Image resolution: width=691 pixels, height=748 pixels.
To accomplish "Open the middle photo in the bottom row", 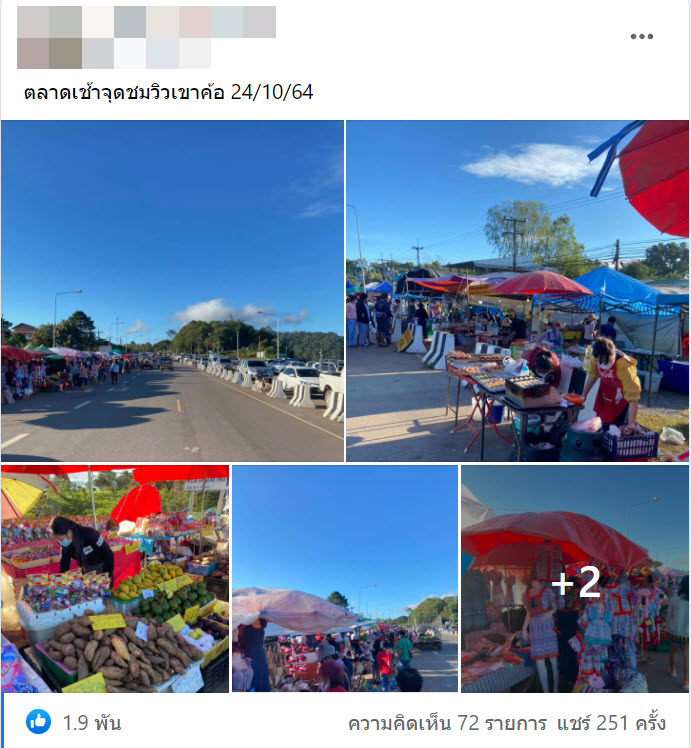I will [x=345, y=578].
